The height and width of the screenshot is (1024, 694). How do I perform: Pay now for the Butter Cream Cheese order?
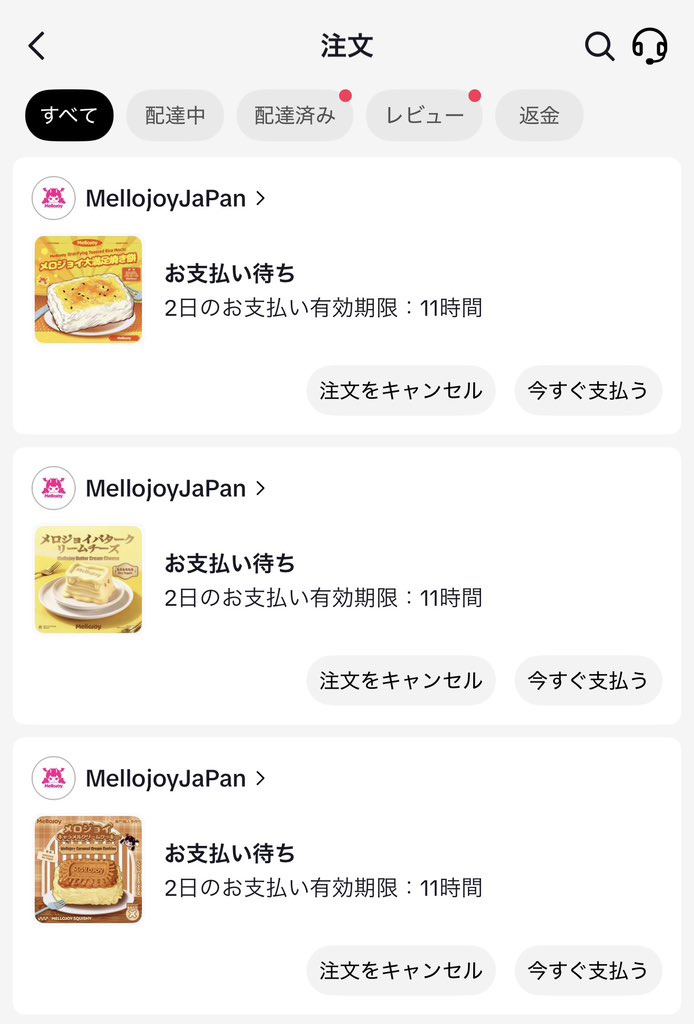588,680
